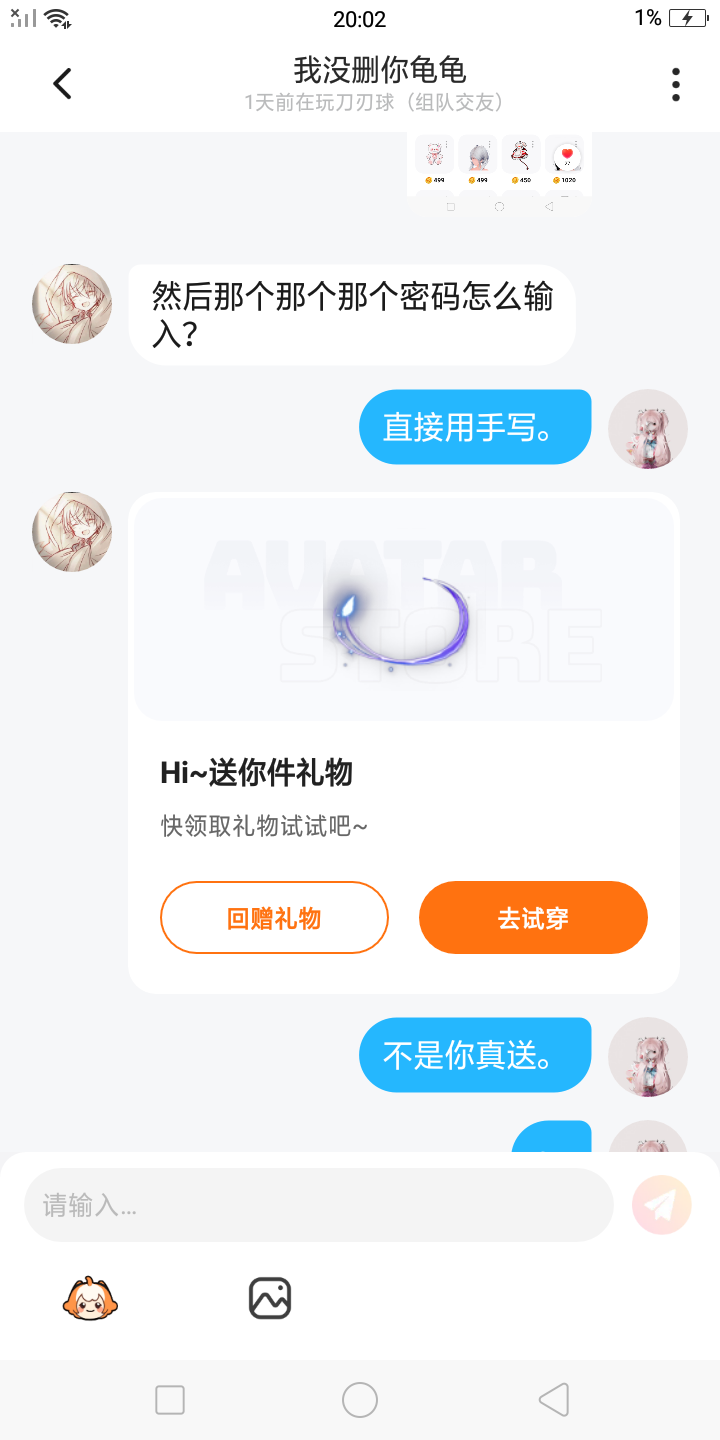Focus the 请输入 message input field
The width and height of the screenshot is (720, 1440).
point(318,1205)
